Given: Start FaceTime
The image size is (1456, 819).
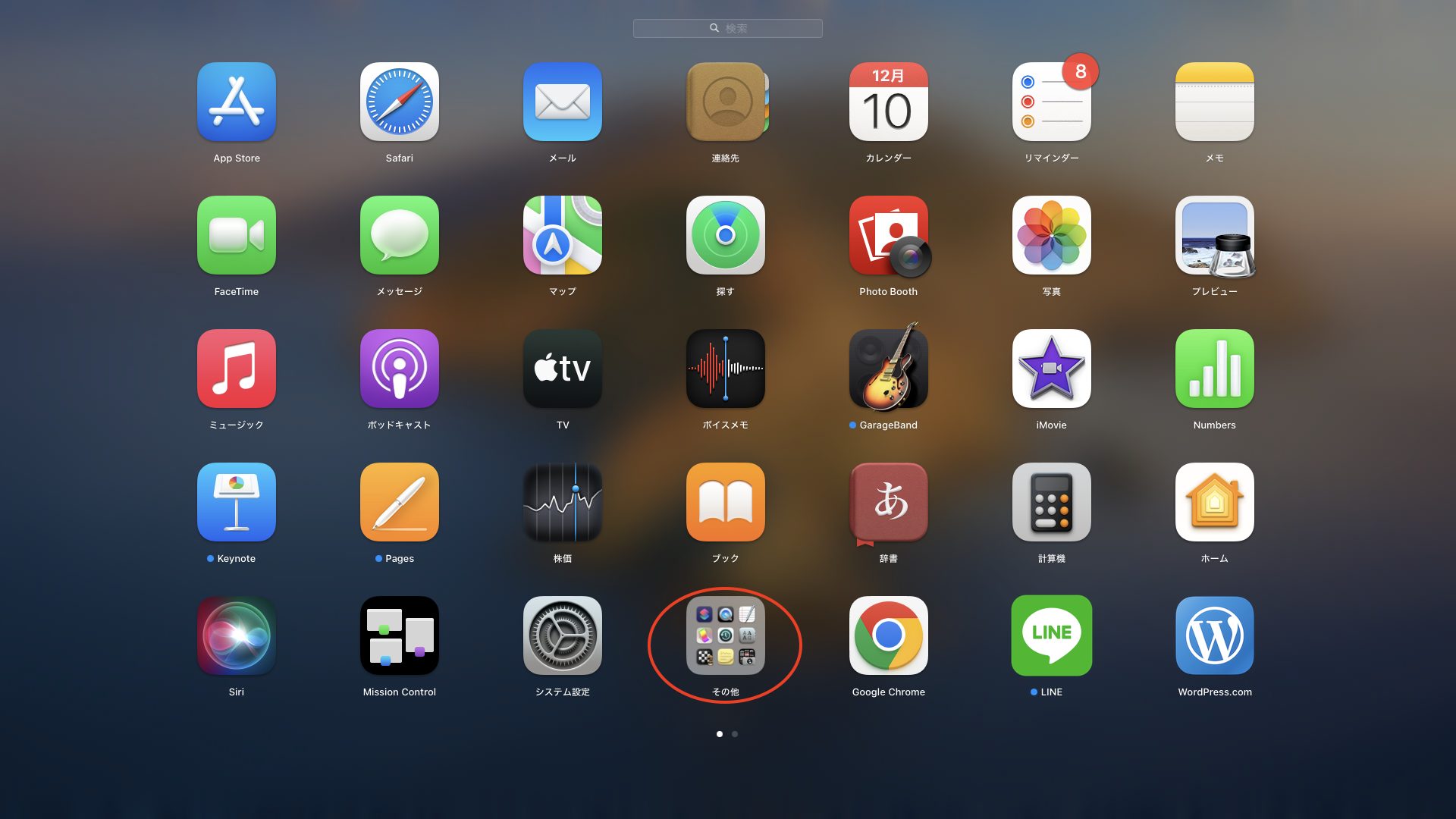Looking at the screenshot, I should click(x=237, y=236).
